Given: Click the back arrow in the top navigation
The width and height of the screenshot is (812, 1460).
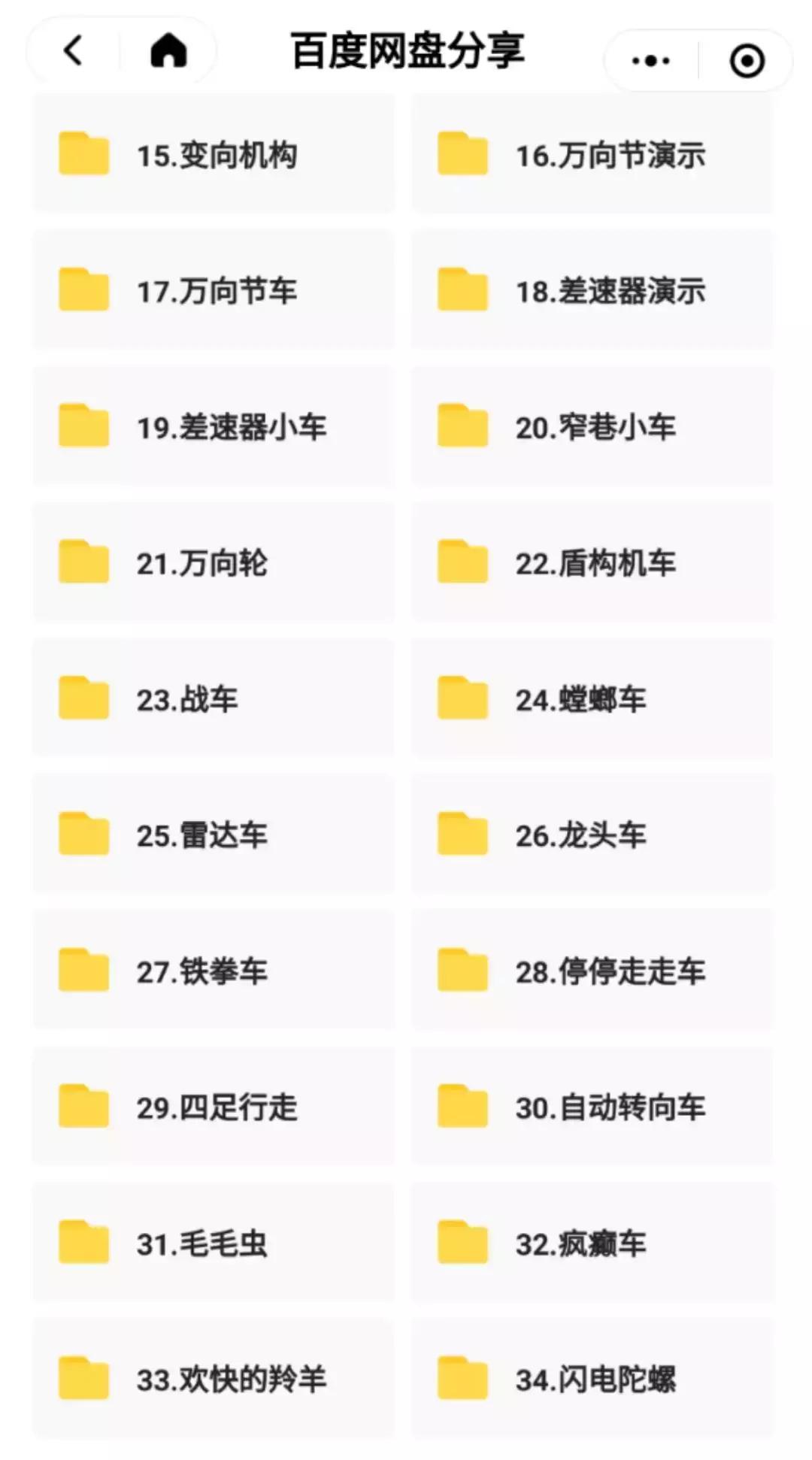Looking at the screenshot, I should tap(71, 51).
